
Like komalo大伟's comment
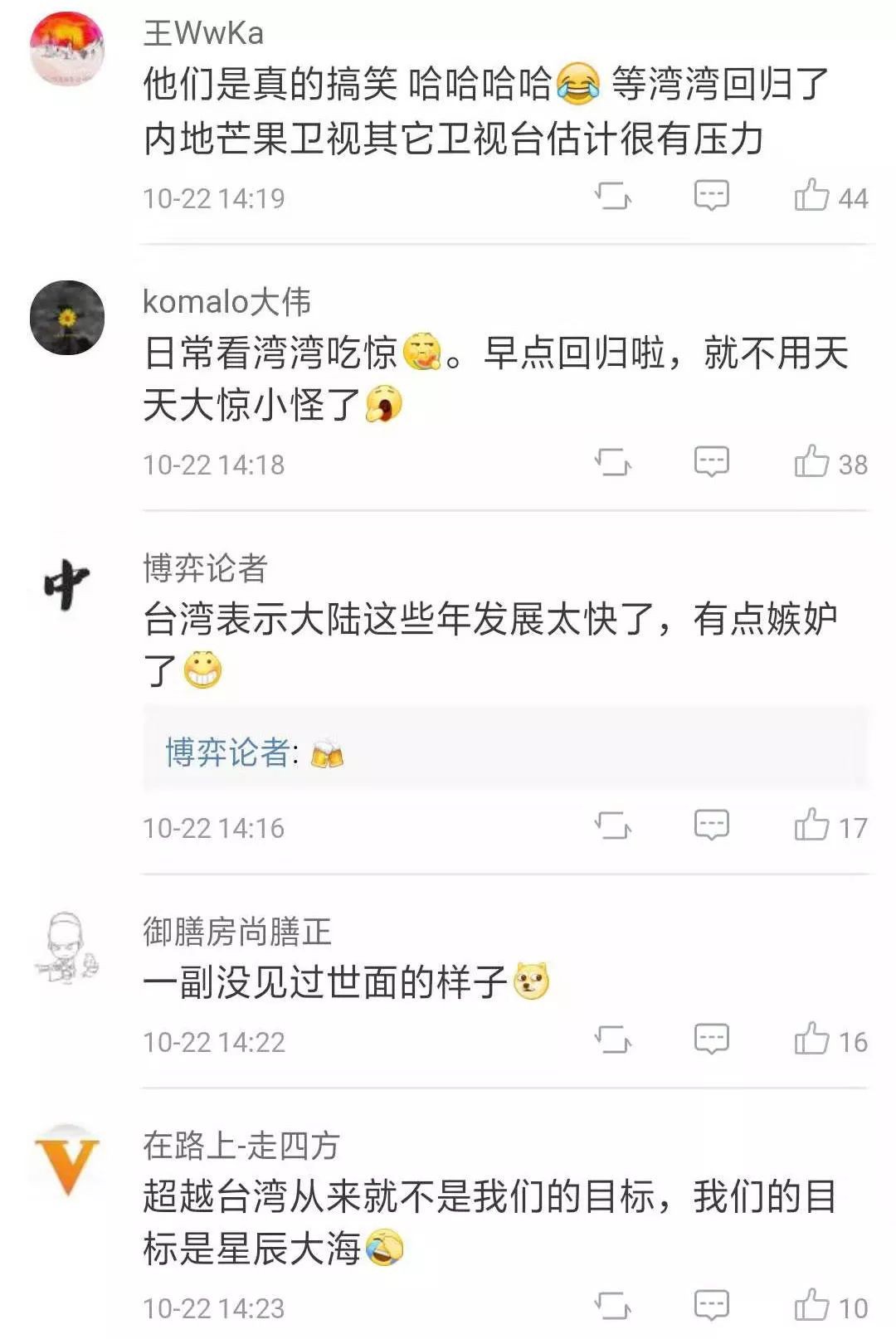pyautogui.click(x=812, y=463)
